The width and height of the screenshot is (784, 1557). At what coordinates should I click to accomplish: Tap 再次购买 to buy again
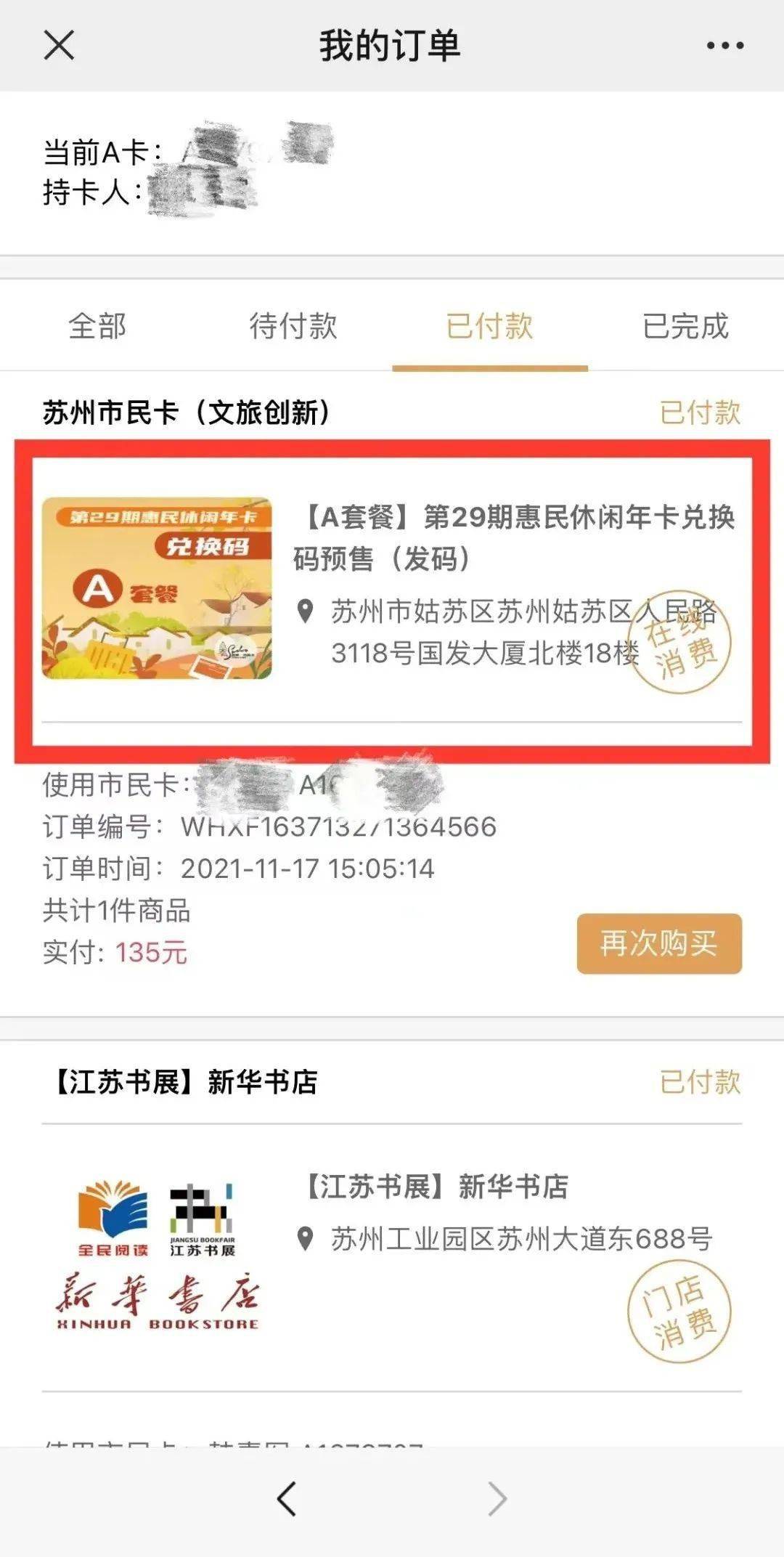(658, 943)
